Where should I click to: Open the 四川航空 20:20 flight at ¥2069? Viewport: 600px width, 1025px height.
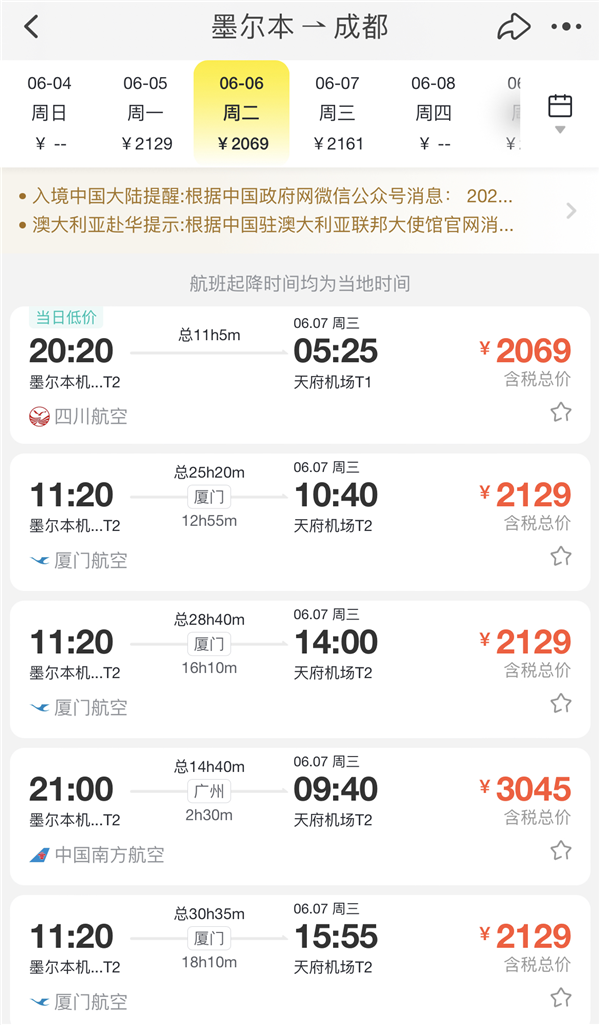(300, 375)
